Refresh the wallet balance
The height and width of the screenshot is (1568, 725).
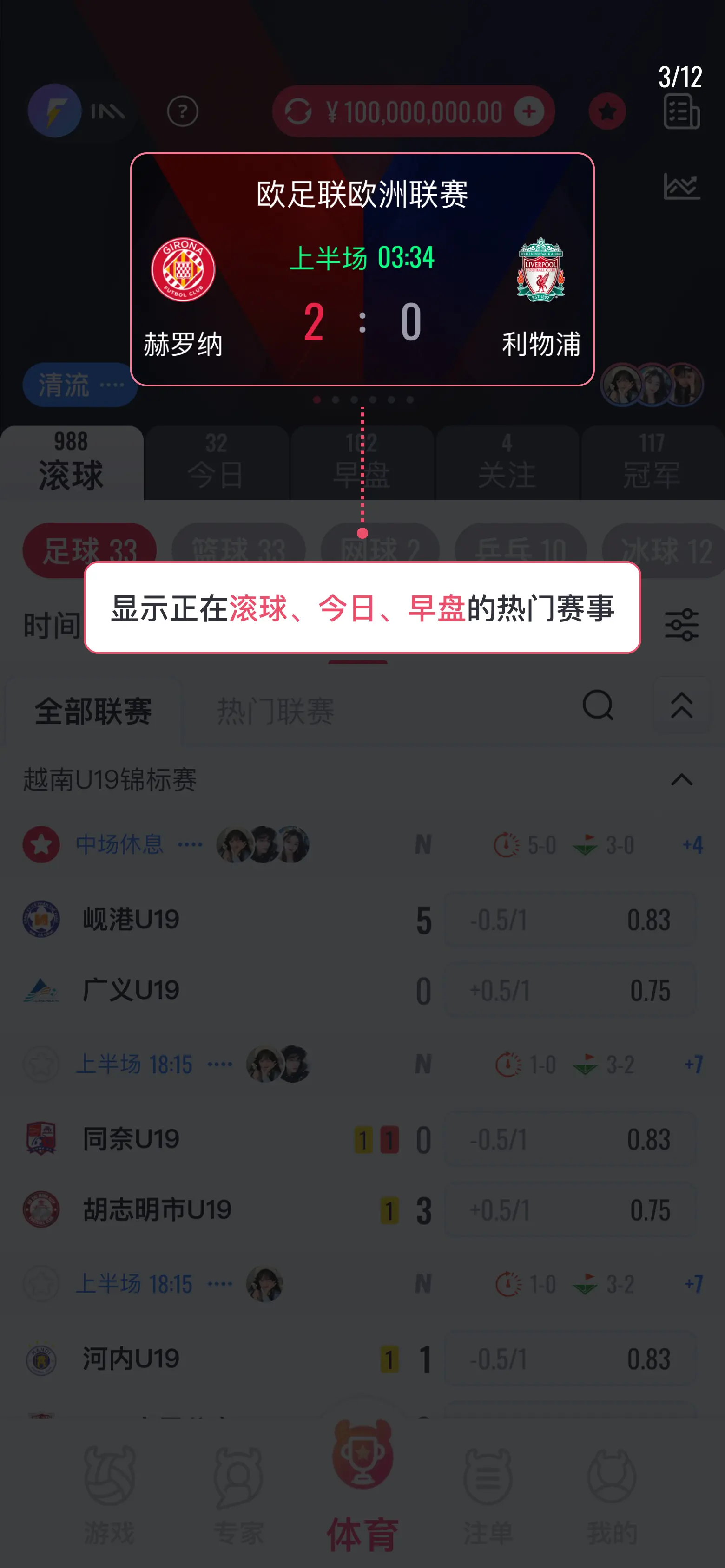point(298,111)
